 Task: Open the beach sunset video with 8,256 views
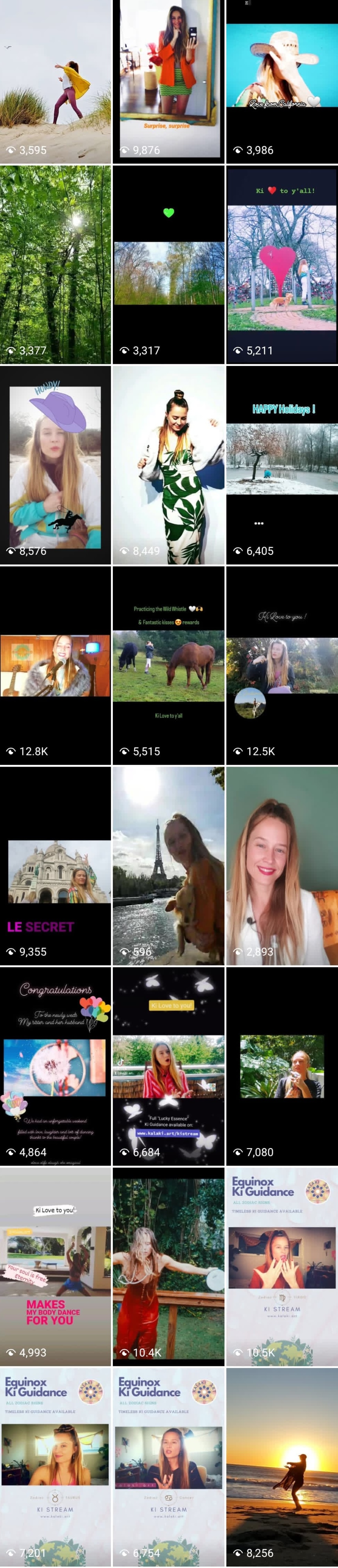click(282, 1467)
